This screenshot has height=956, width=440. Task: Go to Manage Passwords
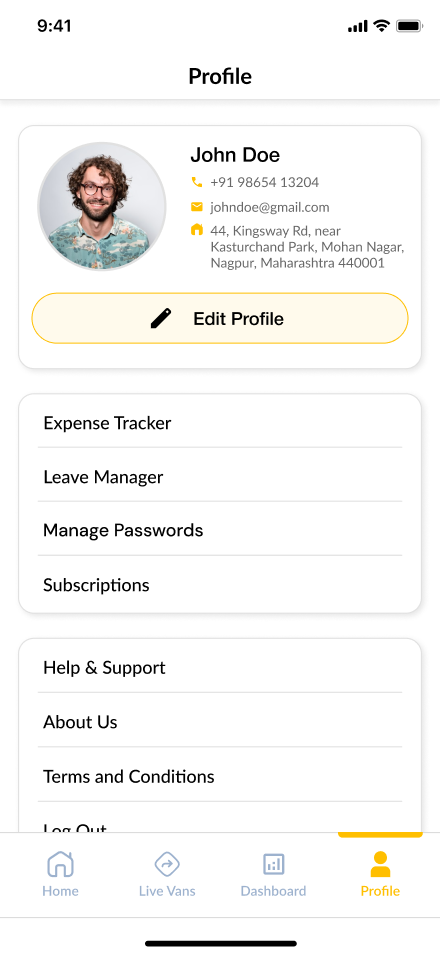tap(220, 530)
